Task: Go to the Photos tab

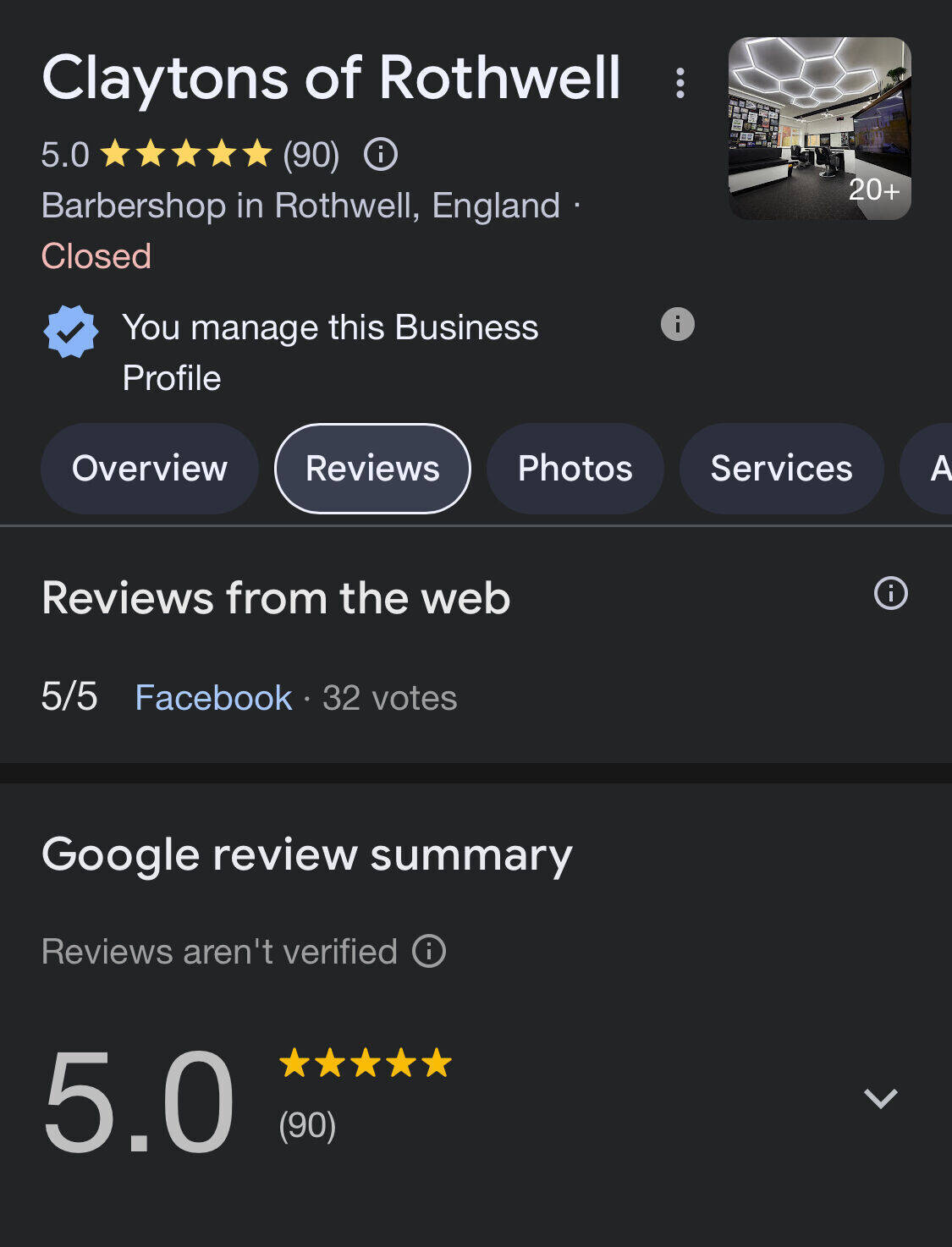Action: click(x=575, y=468)
